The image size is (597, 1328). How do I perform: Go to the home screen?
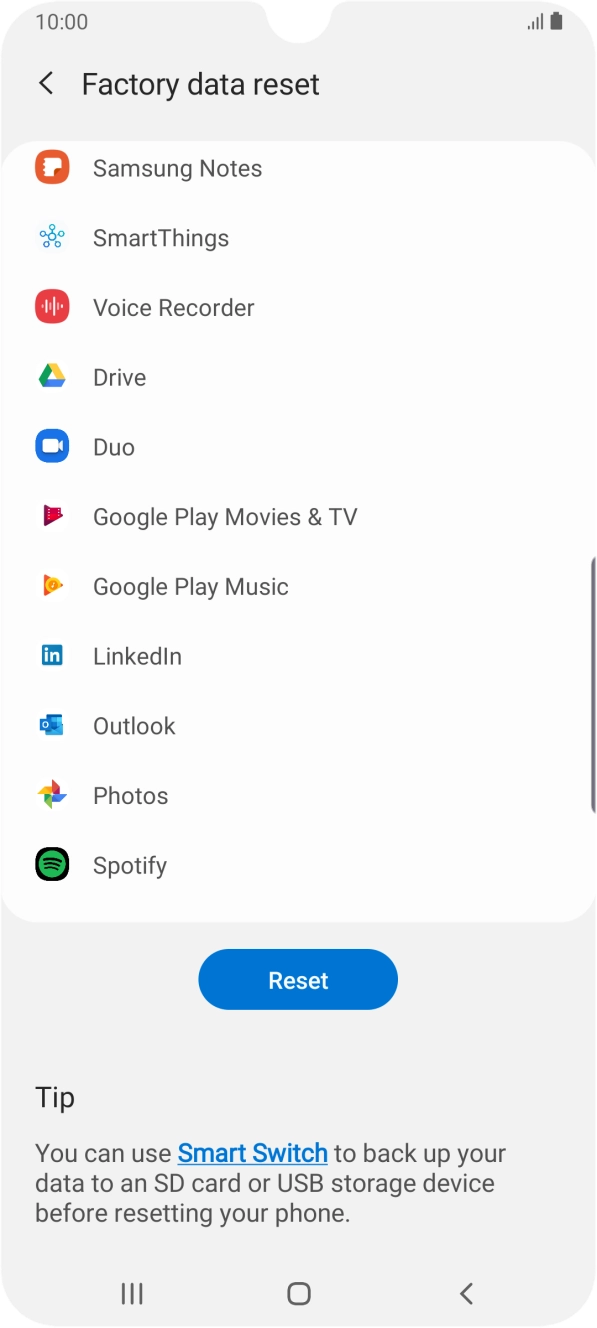(x=298, y=1293)
